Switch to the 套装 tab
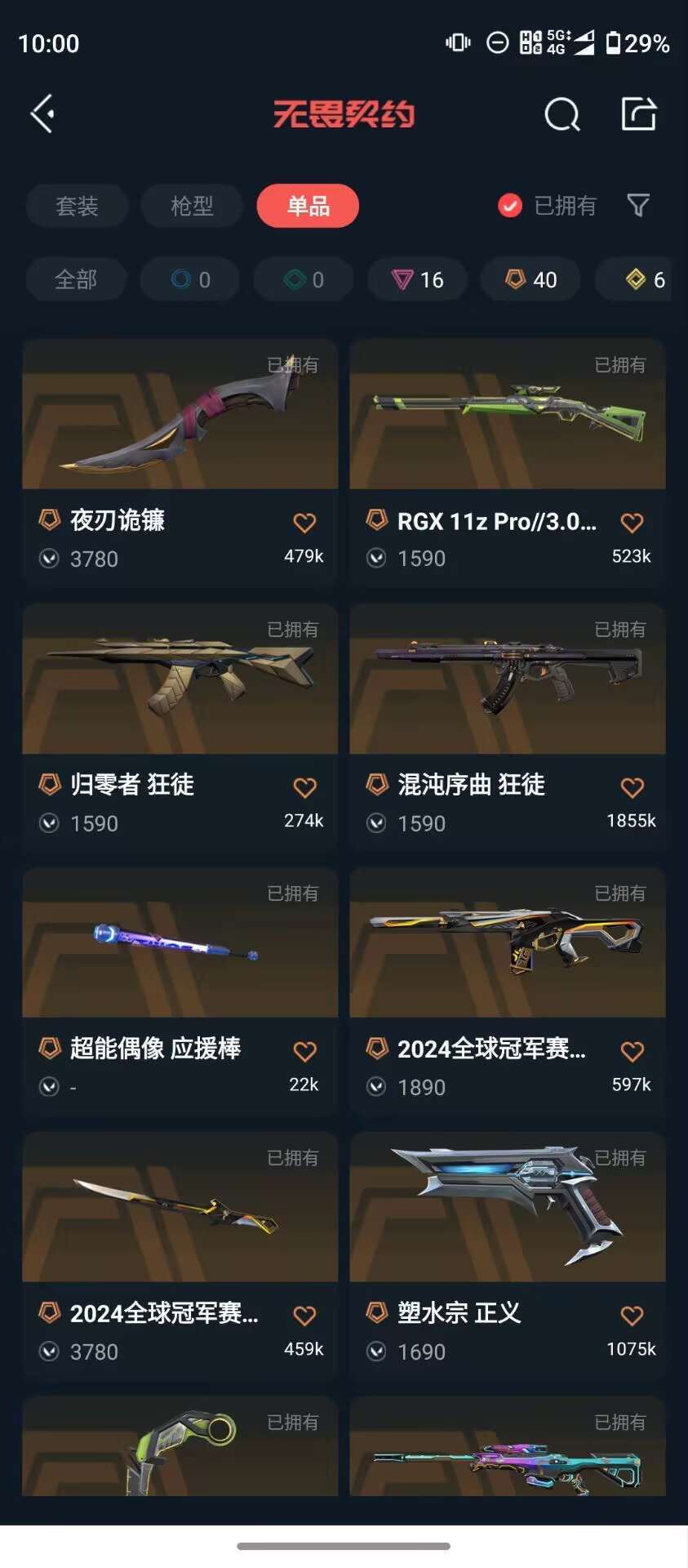The width and height of the screenshot is (688, 1568). 77,206
